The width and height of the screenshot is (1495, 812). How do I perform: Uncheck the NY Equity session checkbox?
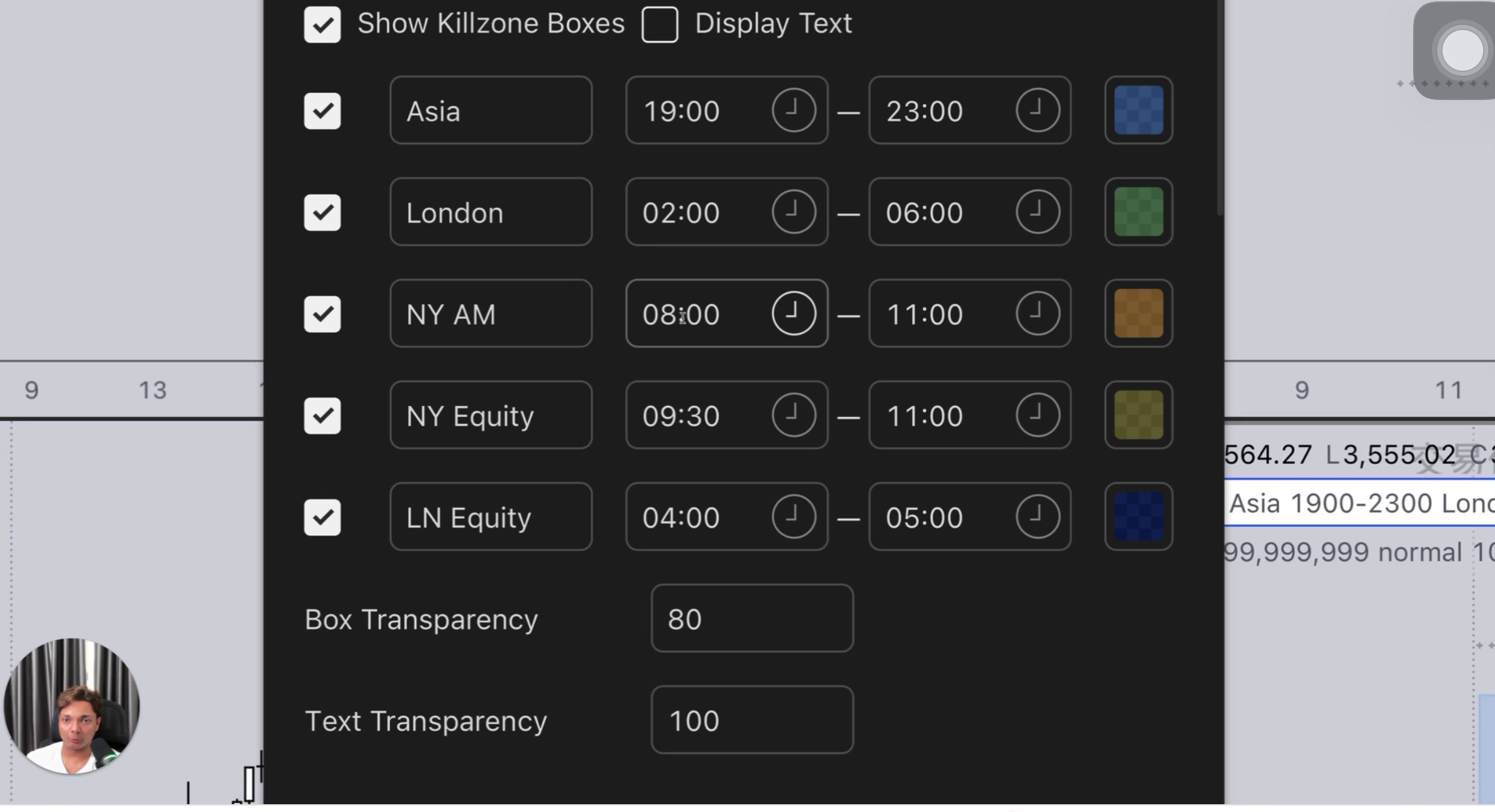coord(322,416)
